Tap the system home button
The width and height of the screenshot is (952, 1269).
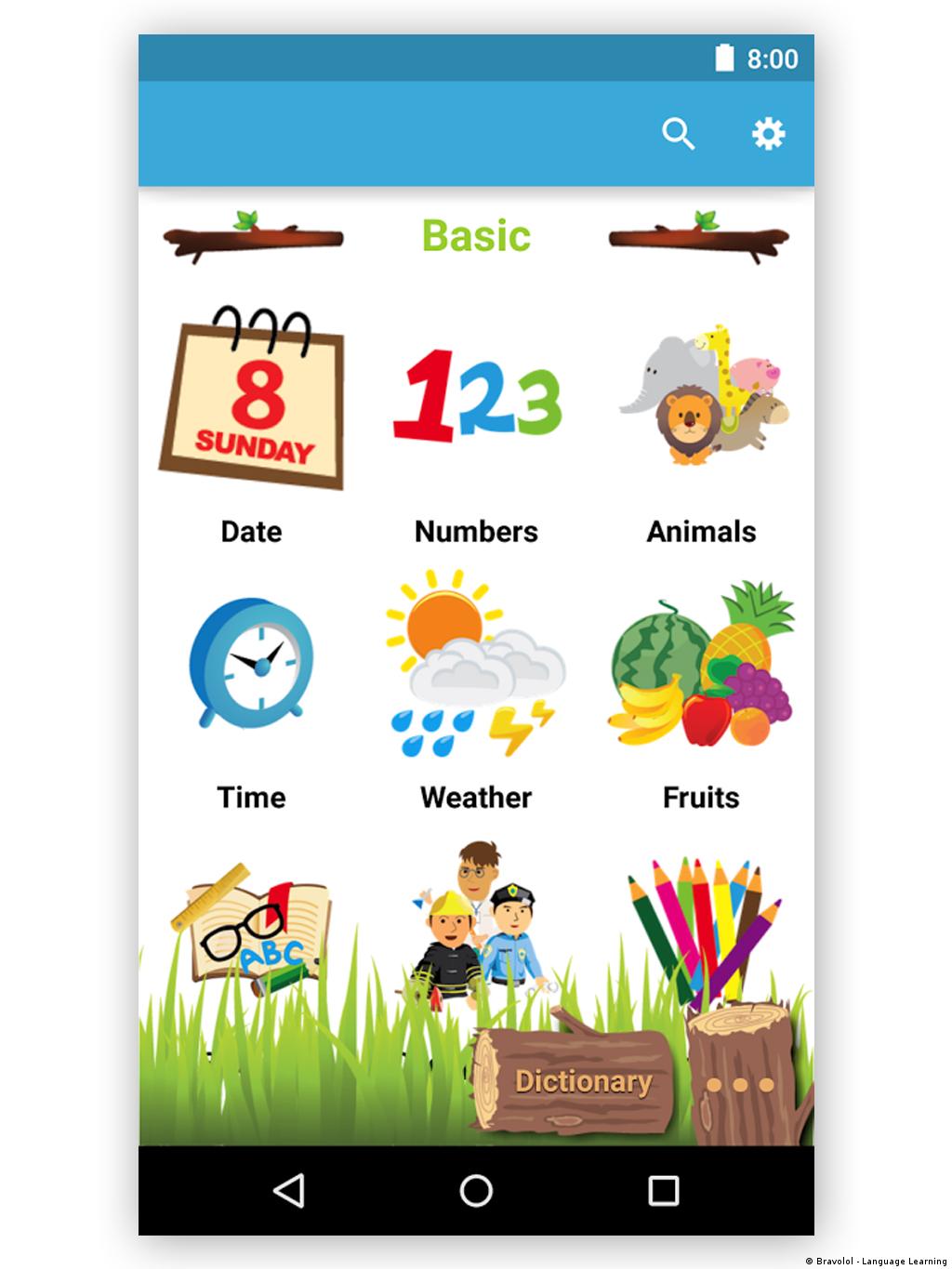tap(476, 1190)
